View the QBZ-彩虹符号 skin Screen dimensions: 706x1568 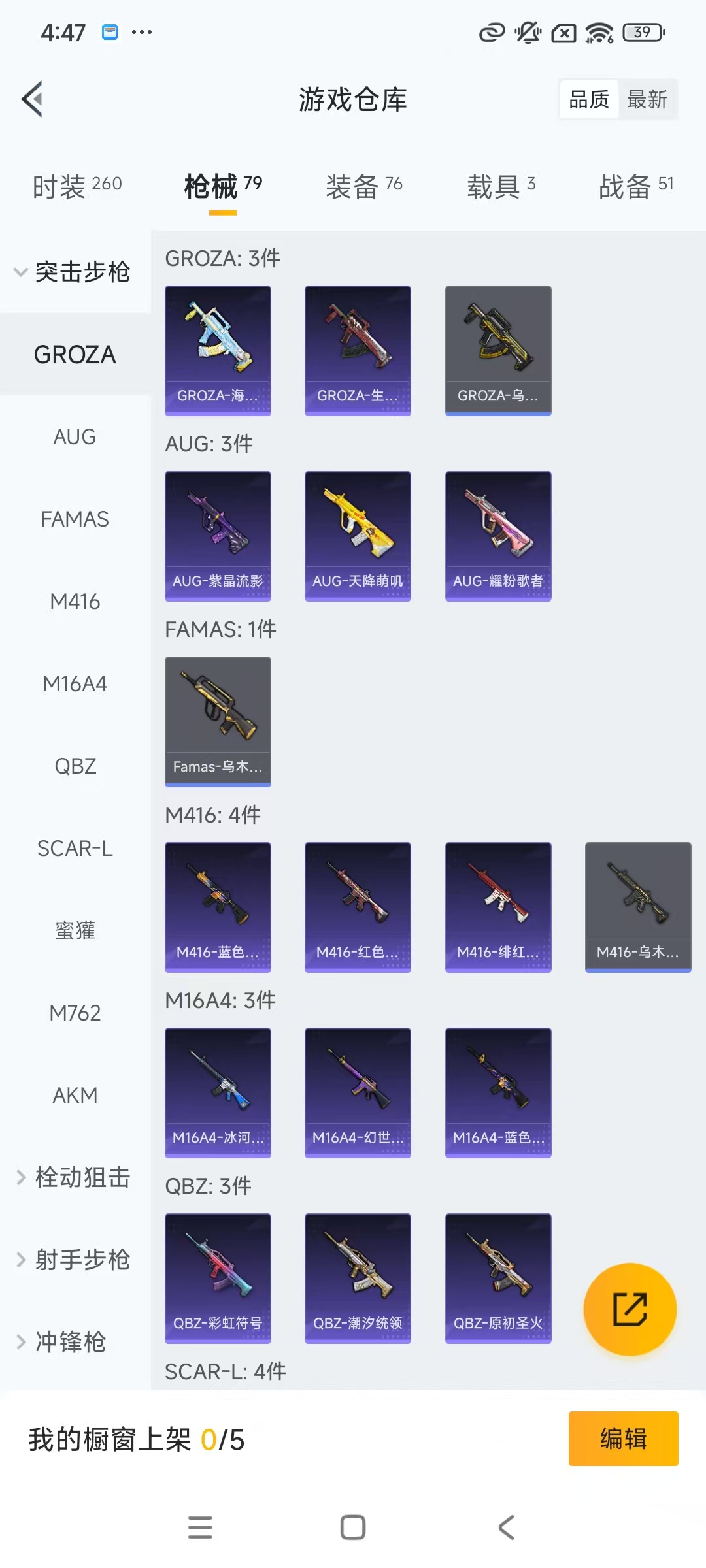pos(218,1278)
